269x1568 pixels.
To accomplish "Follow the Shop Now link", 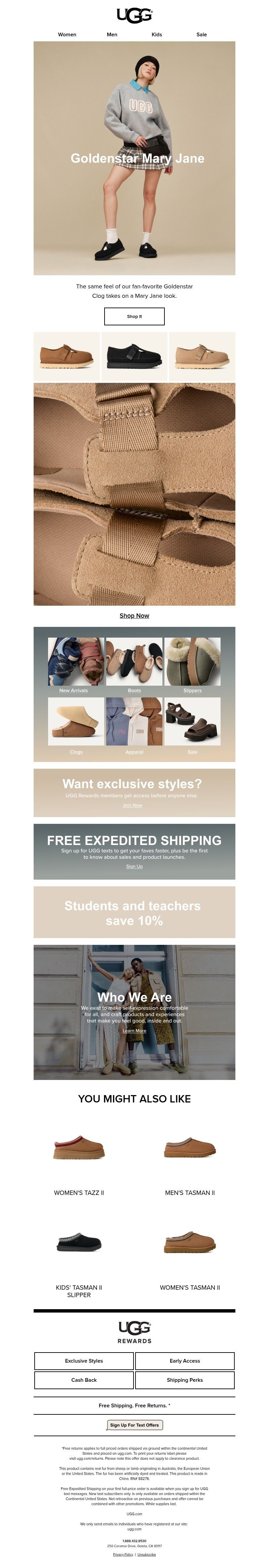I will [x=134, y=615].
